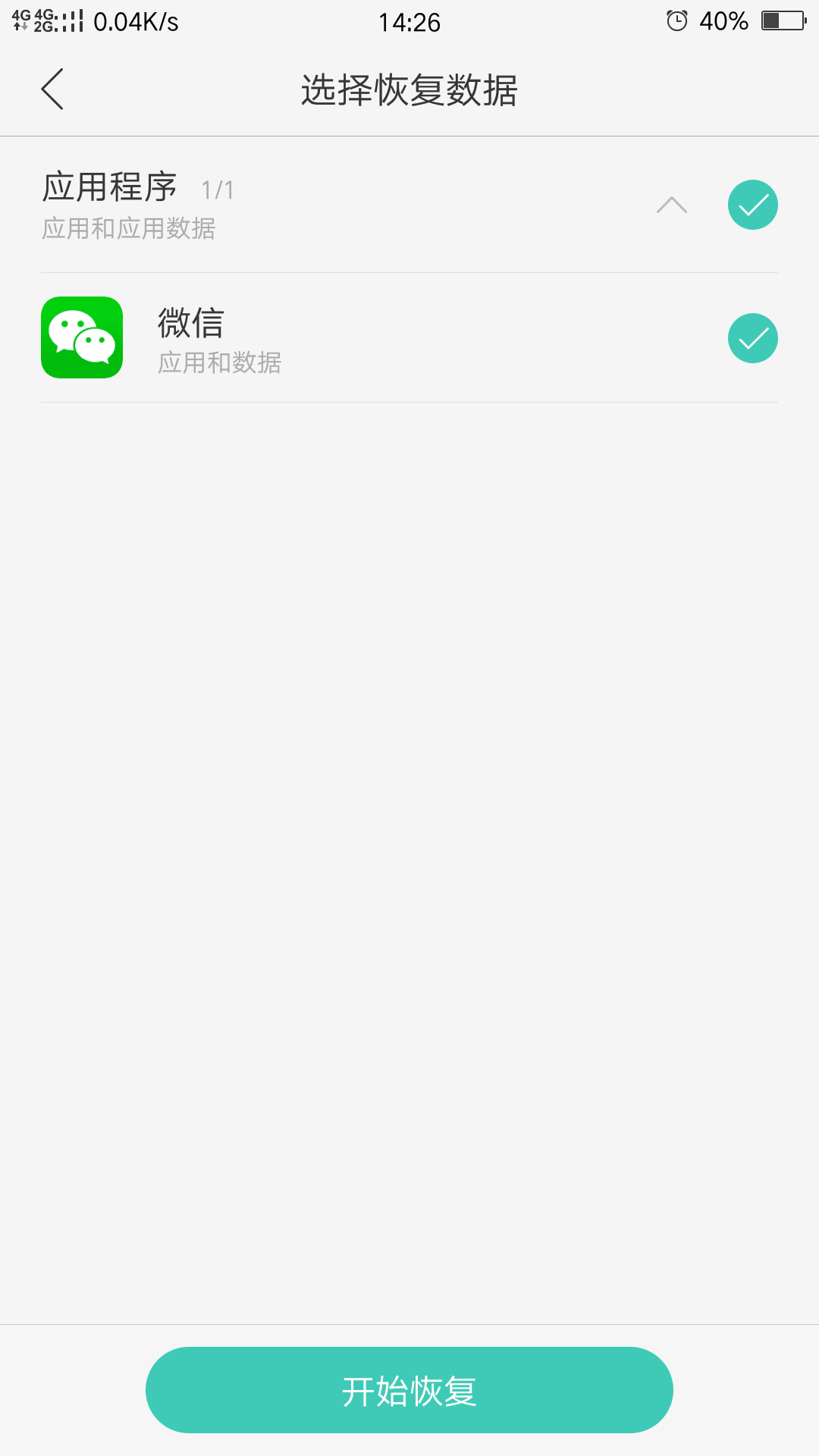Image resolution: width=819 pixels, height=1456 pixels.
Task: Deselect the 微信 checkbox
Action: pos(752,338)
